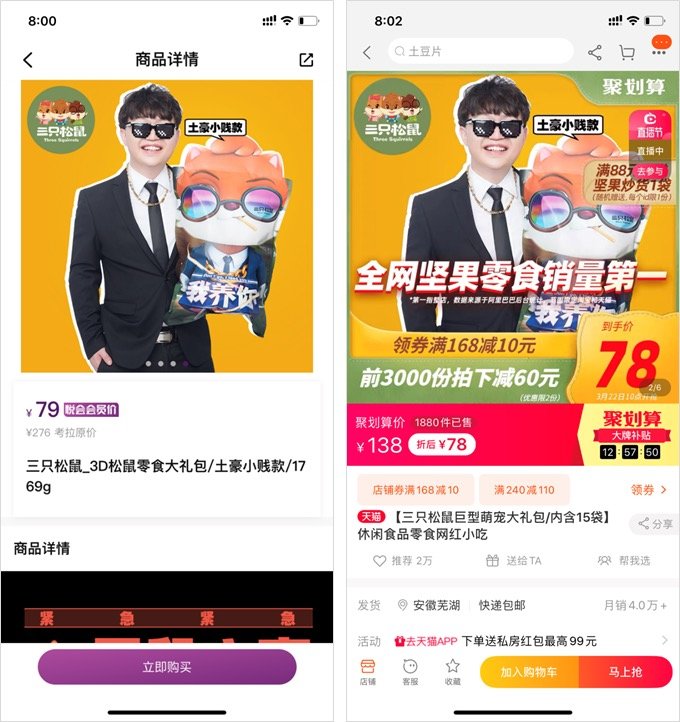Tap the red 马上抢 button
The height and width of the screenshot is (722, 680).
[x=625, y=672]
